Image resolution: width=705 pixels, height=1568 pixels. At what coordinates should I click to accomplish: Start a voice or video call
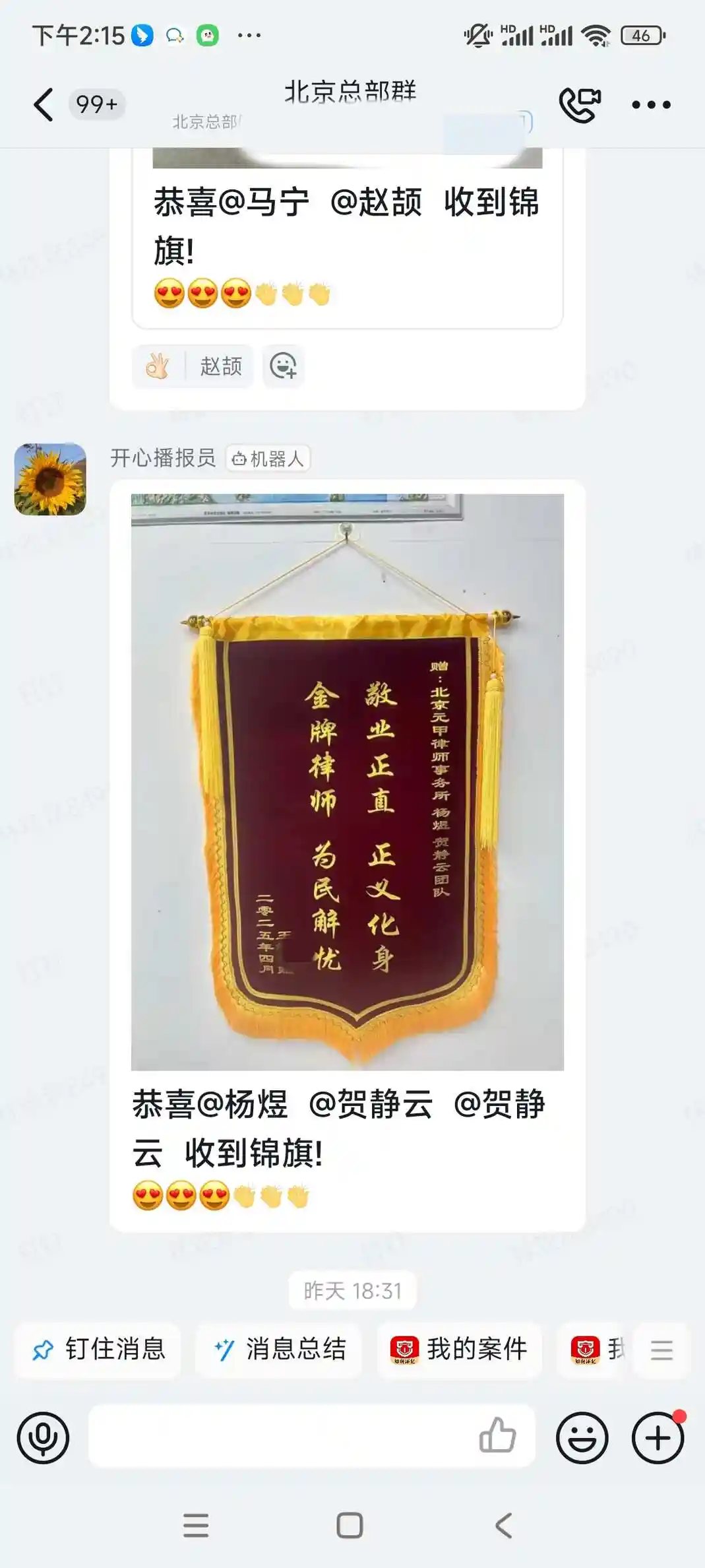580,105
